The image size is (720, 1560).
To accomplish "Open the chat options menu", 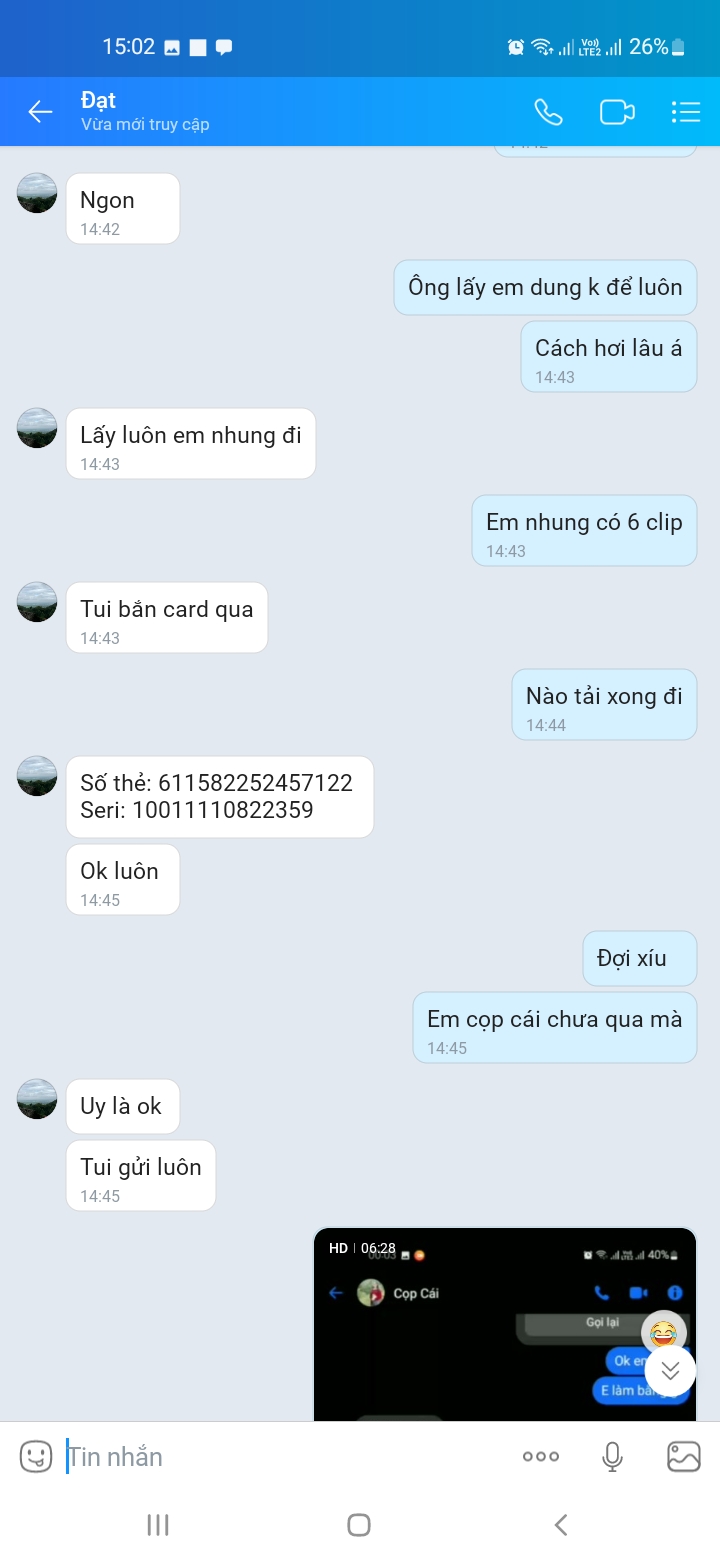I will pyautogui.click(x=685, y=112).
